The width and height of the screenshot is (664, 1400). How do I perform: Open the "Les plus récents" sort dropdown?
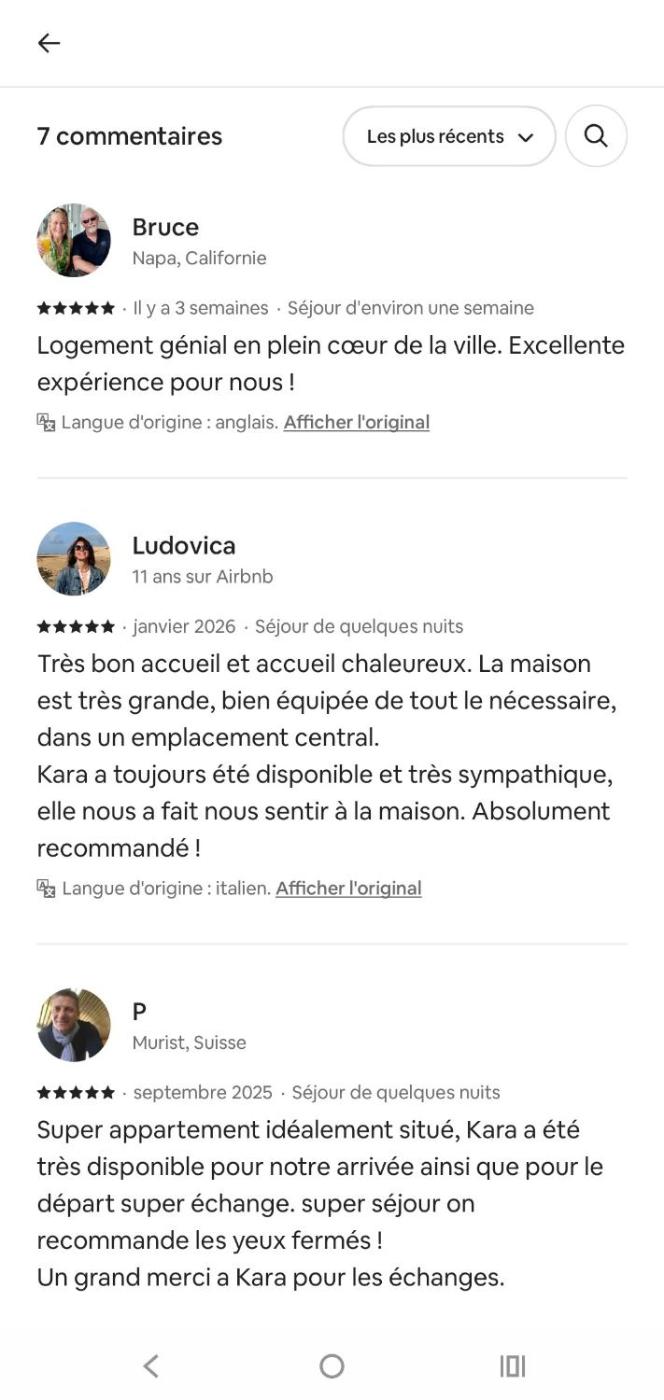(449, 137)
